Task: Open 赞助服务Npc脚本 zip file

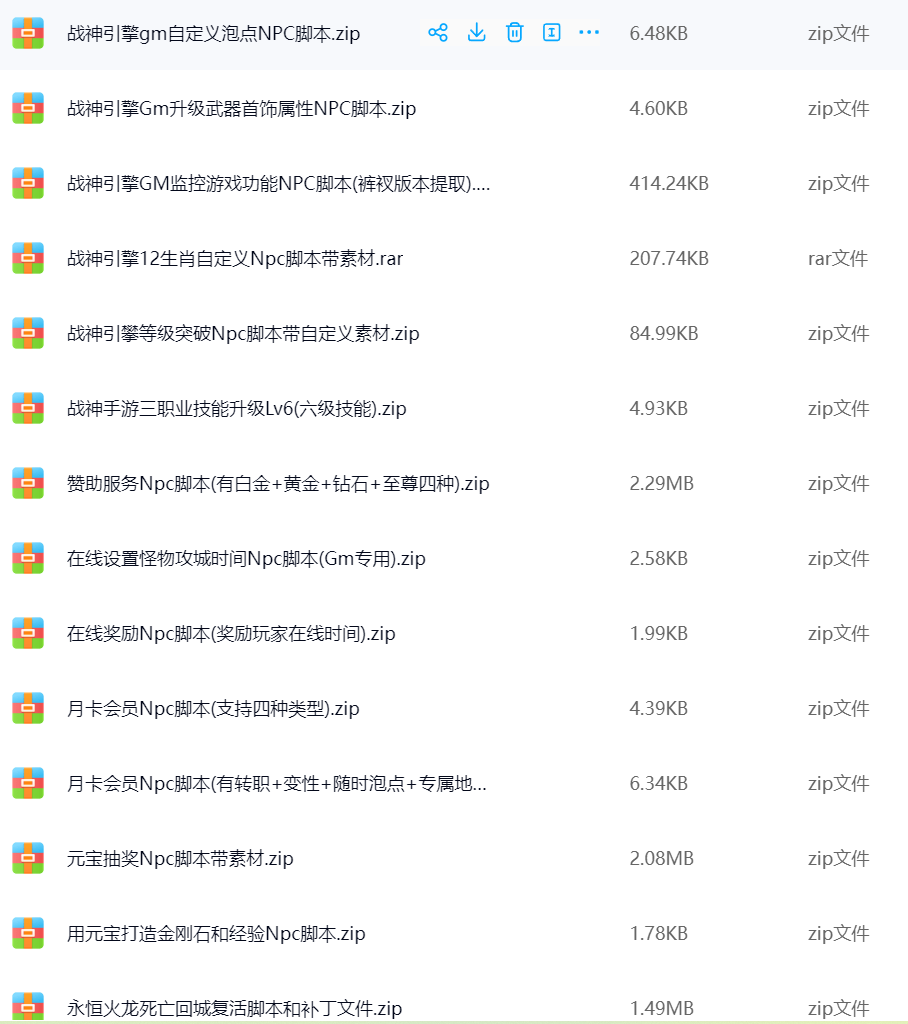Action: coord(278,484)
